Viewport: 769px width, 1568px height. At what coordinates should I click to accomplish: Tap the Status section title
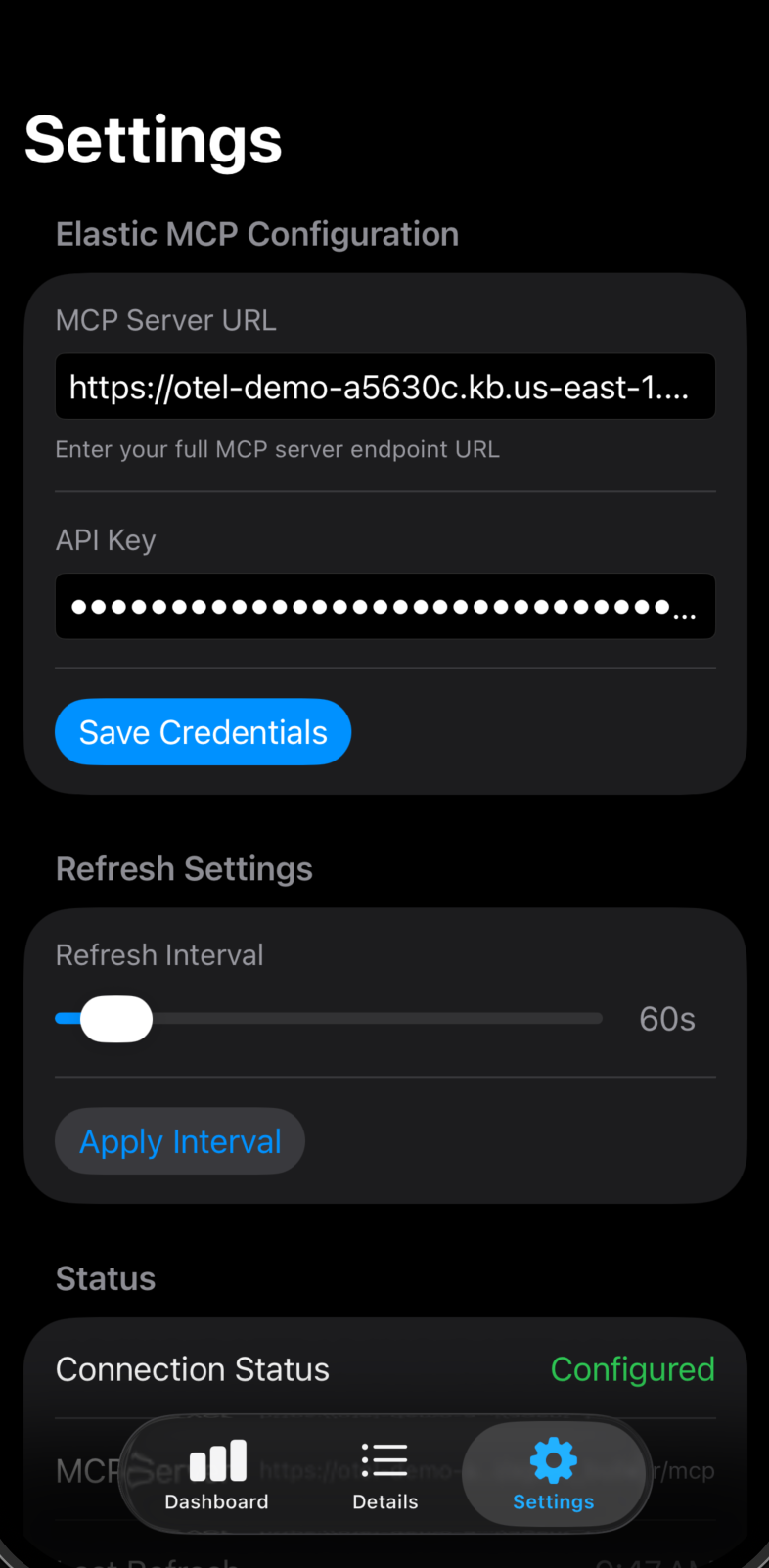coord(105,1277)
